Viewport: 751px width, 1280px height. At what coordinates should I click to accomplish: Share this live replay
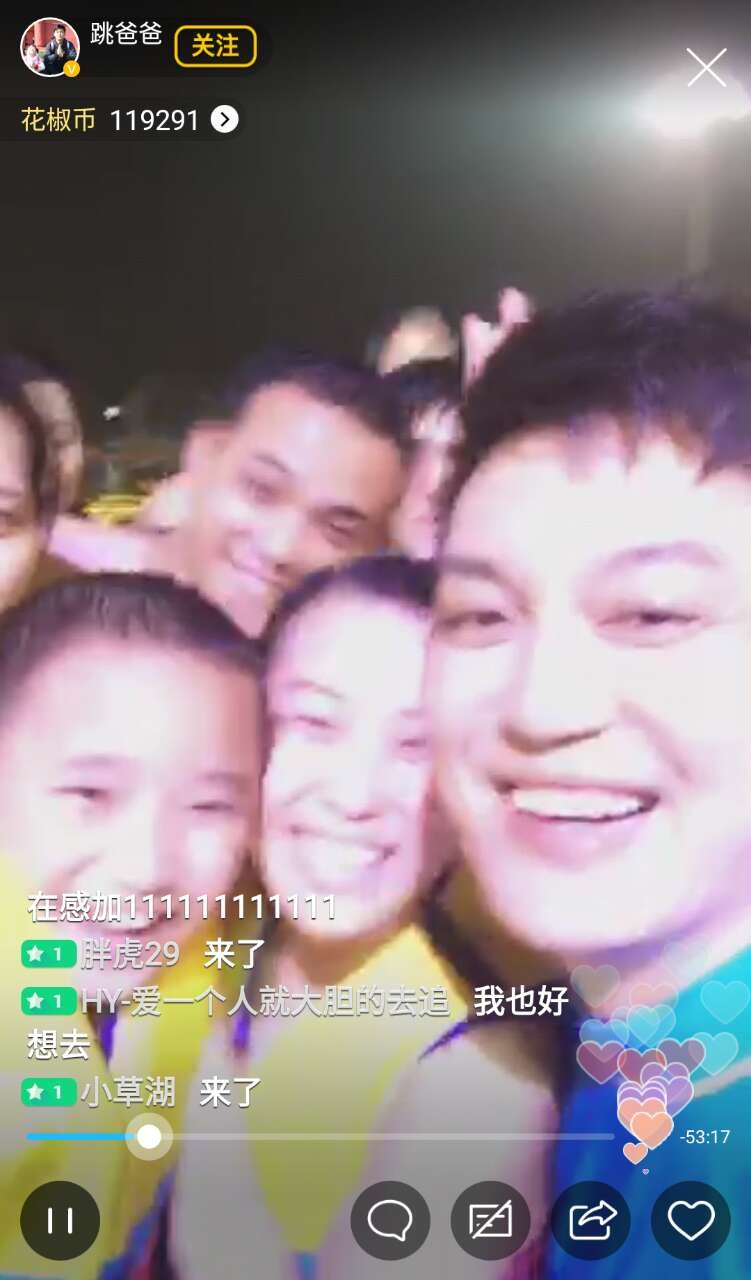(591, 1220)
